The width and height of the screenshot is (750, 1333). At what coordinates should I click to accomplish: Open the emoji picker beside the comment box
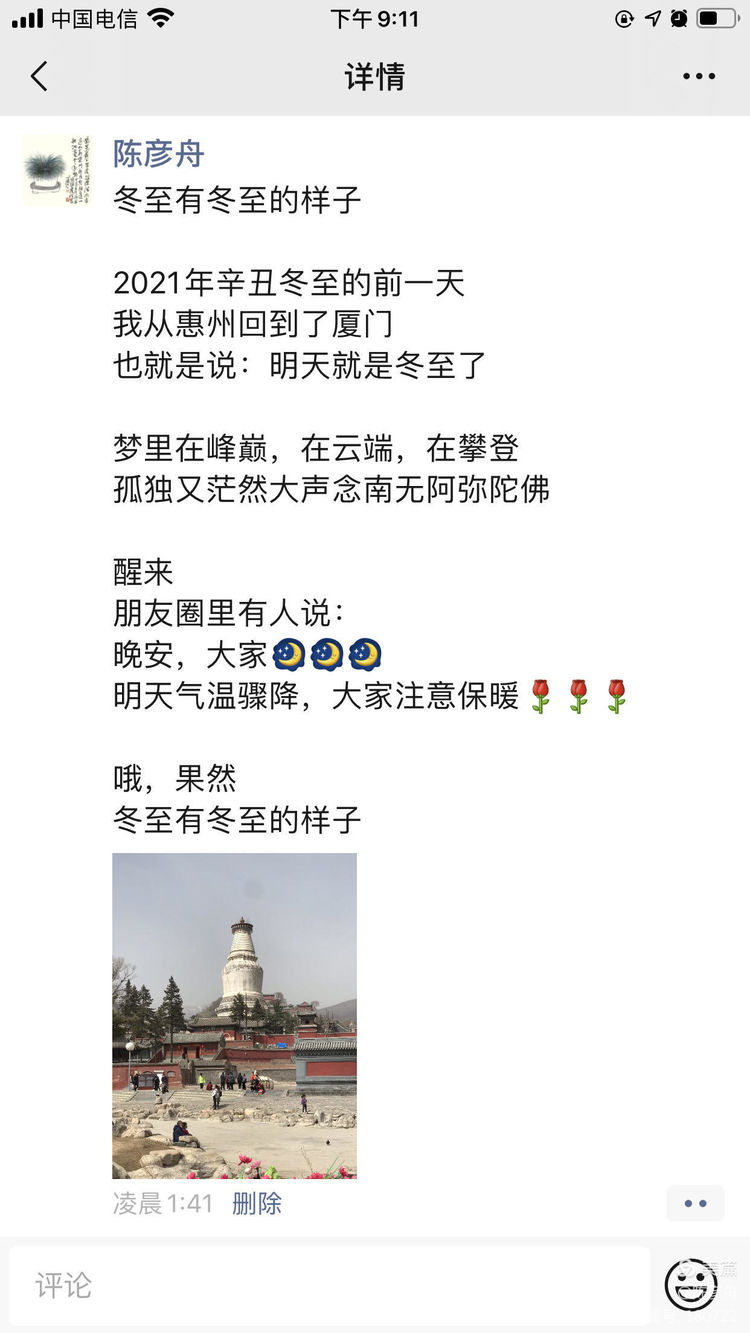pyautogui.click(x=691, y=1285)
